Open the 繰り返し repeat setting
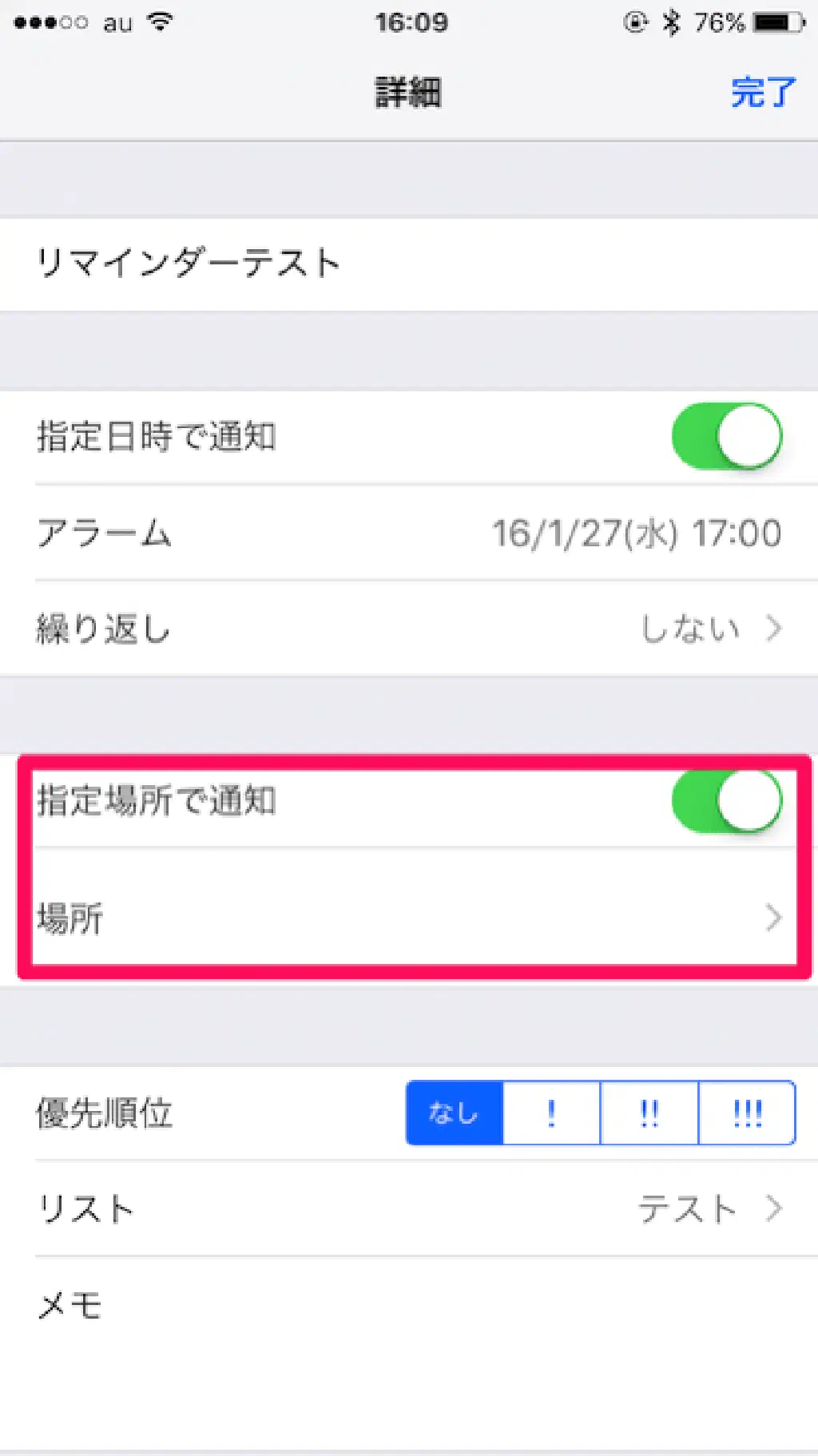The width and height of the screenshot is (818, 1456). coord(407,629)
